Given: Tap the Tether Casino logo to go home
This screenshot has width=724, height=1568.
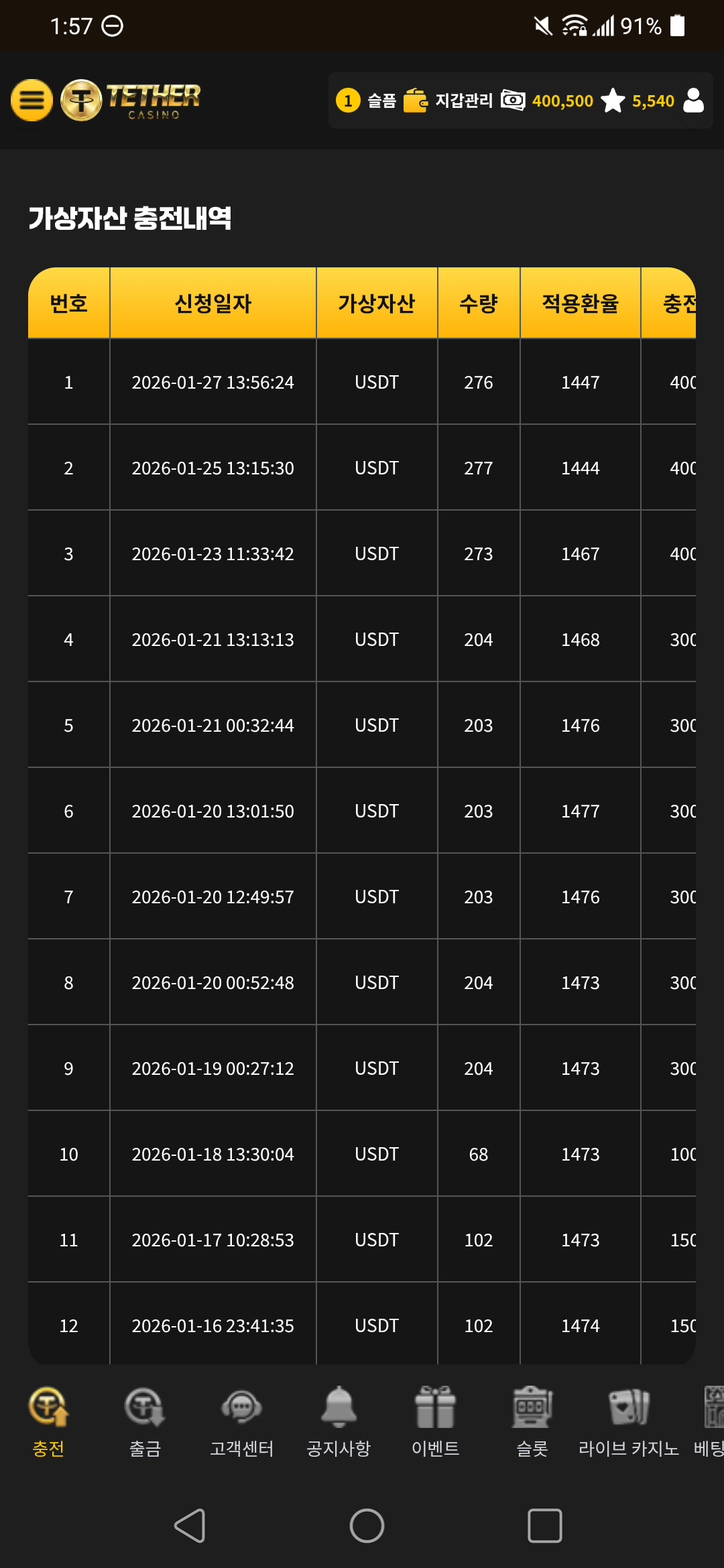Looking at the screenshot, I should [131, 101].
